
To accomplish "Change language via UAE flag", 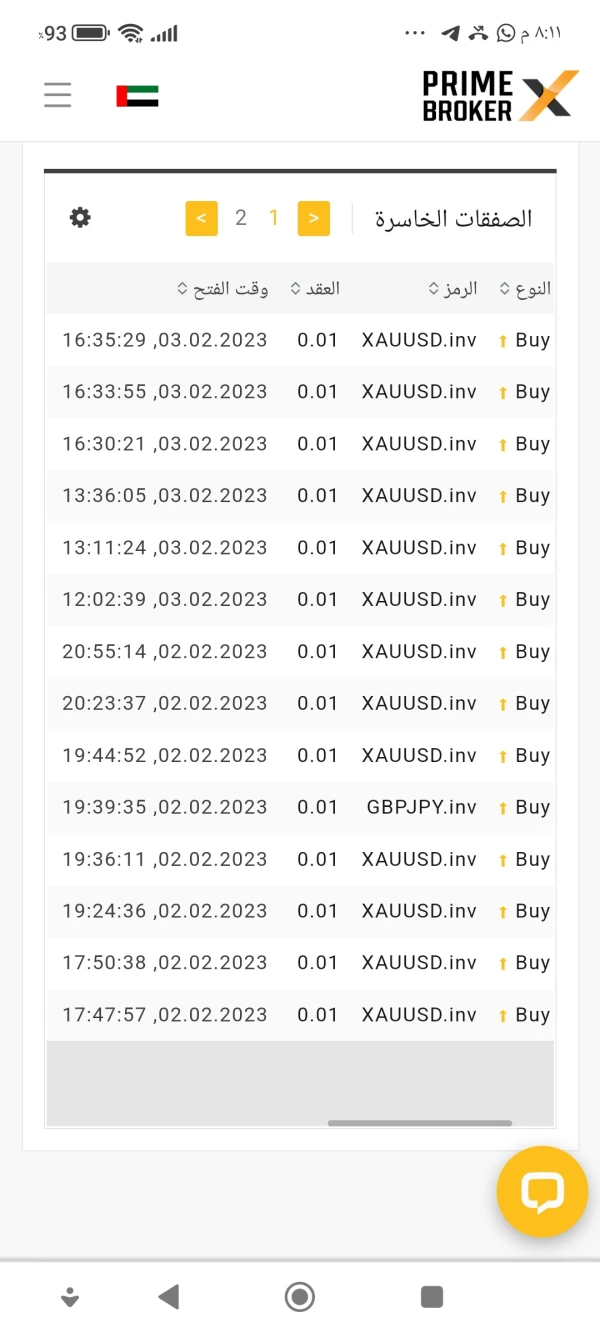I will pyautogui.click(x=137, y=96).
